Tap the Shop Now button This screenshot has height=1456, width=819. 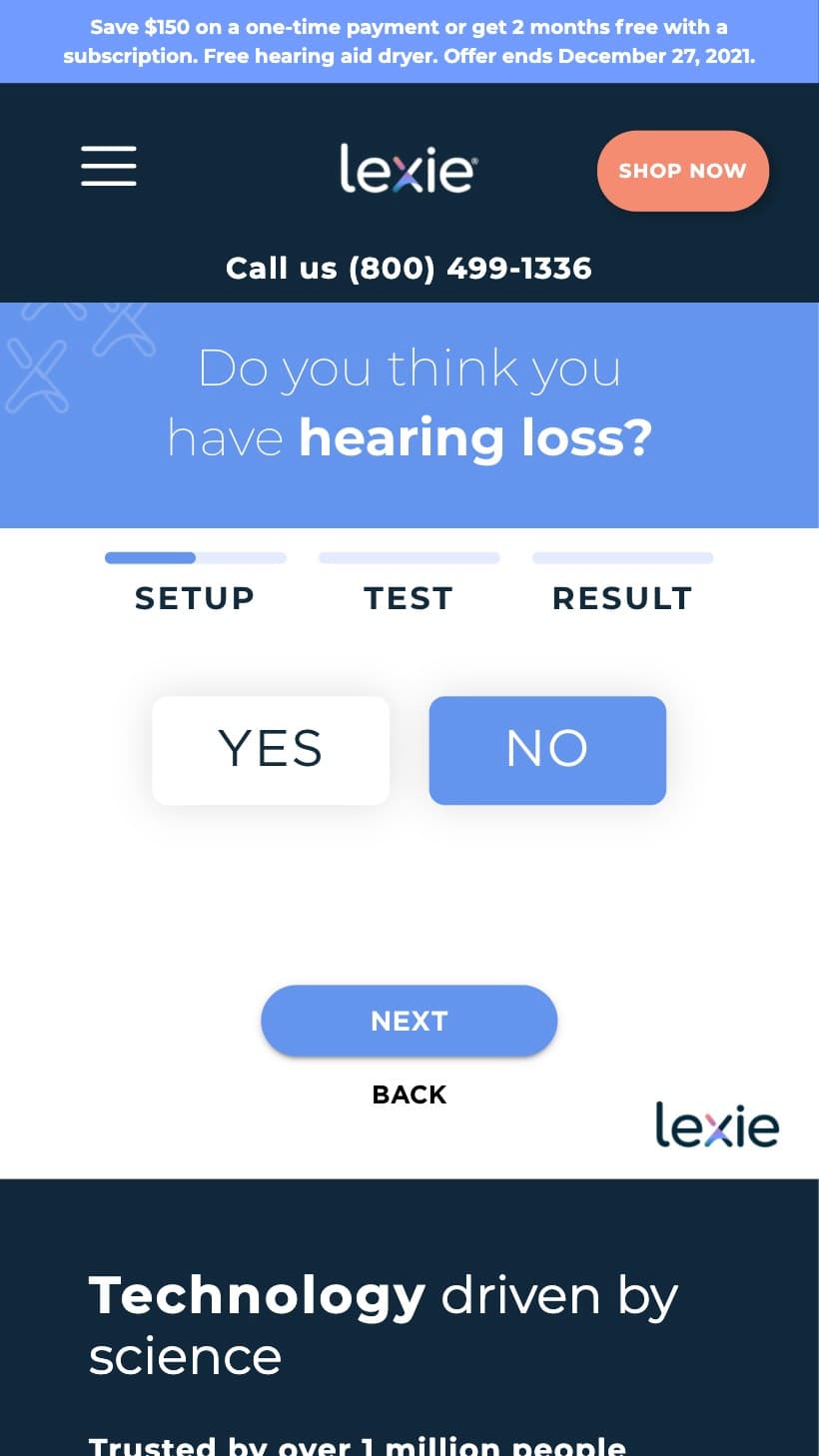[x=683, y=171]
